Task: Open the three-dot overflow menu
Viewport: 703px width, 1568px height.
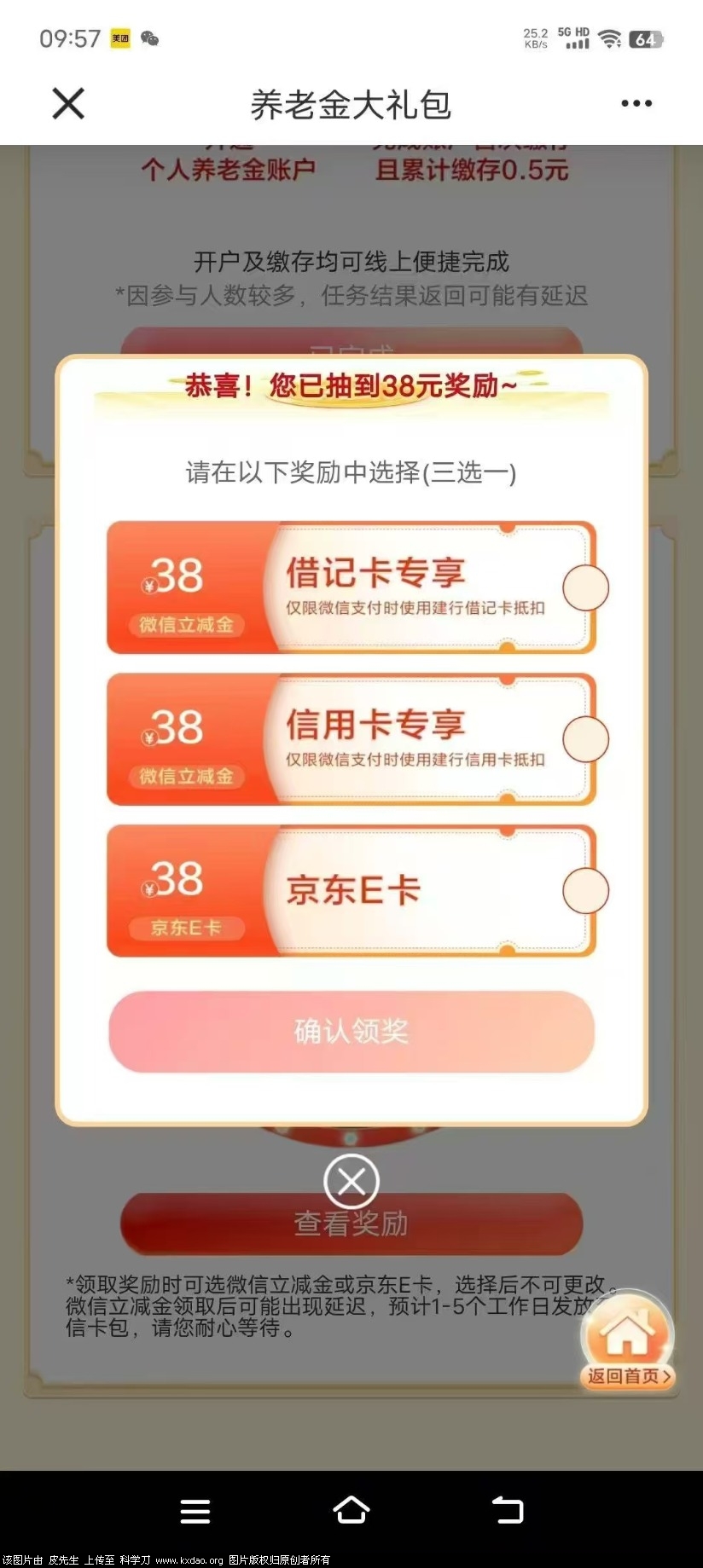Action: point(636,104)
